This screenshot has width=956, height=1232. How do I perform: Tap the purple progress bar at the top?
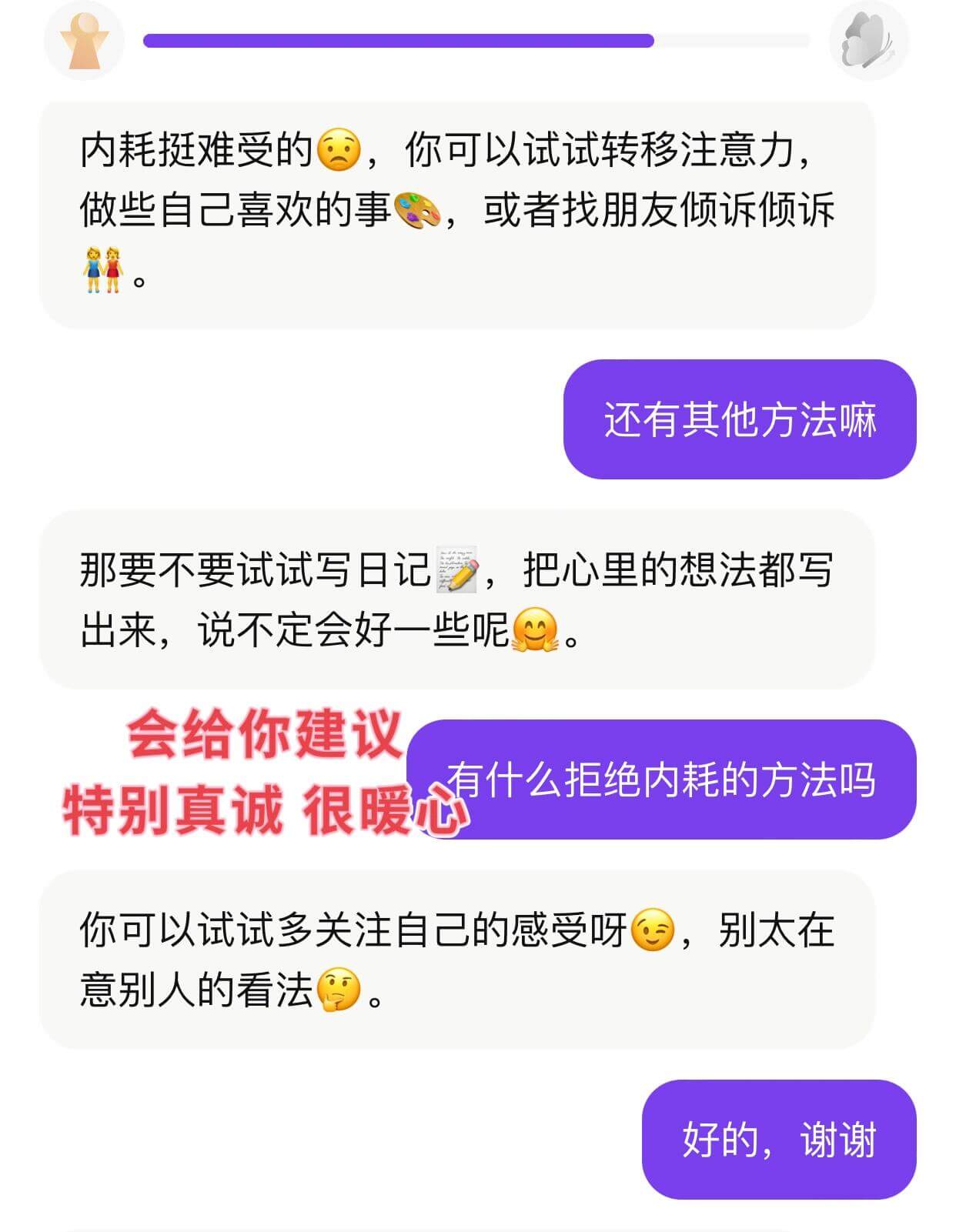[400, 38]
